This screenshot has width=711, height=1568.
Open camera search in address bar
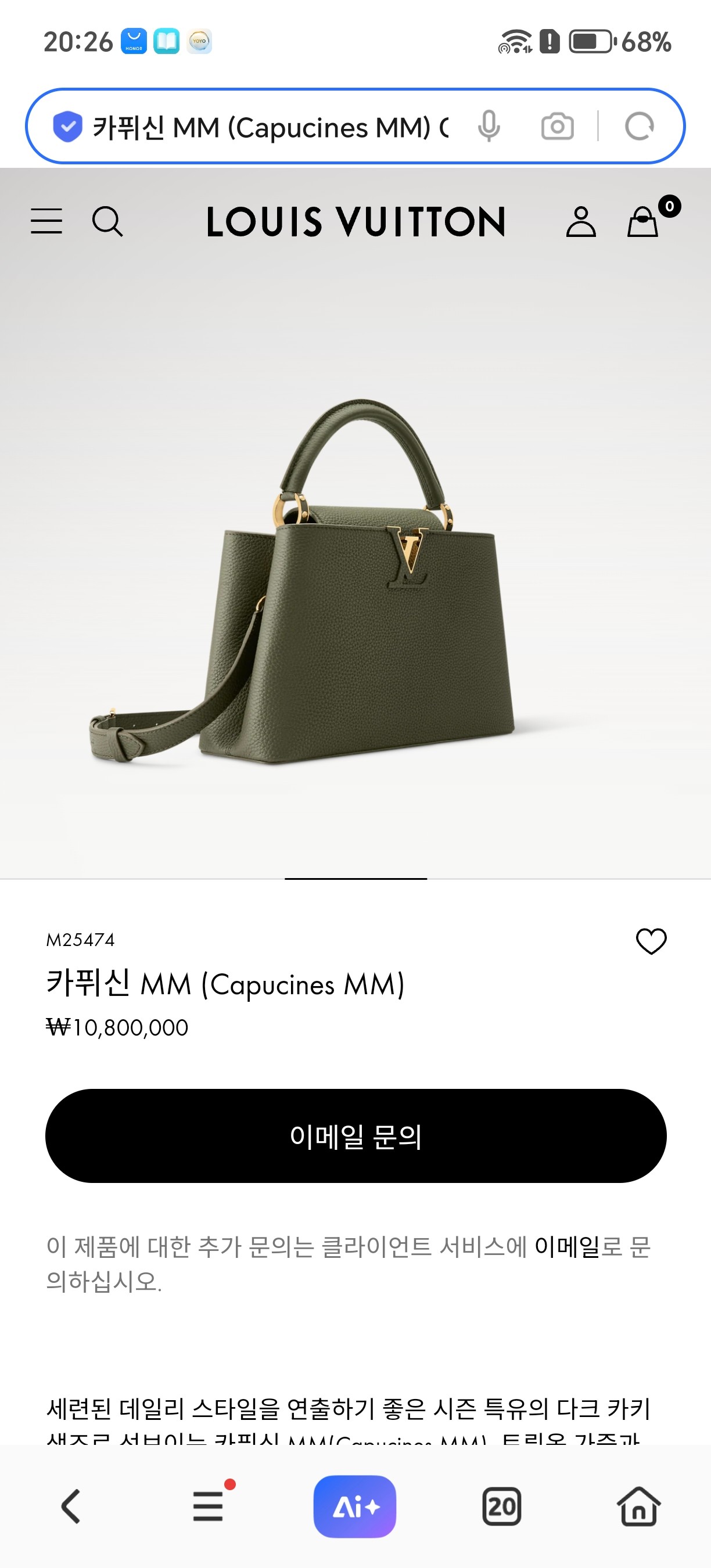coord(557,127)
